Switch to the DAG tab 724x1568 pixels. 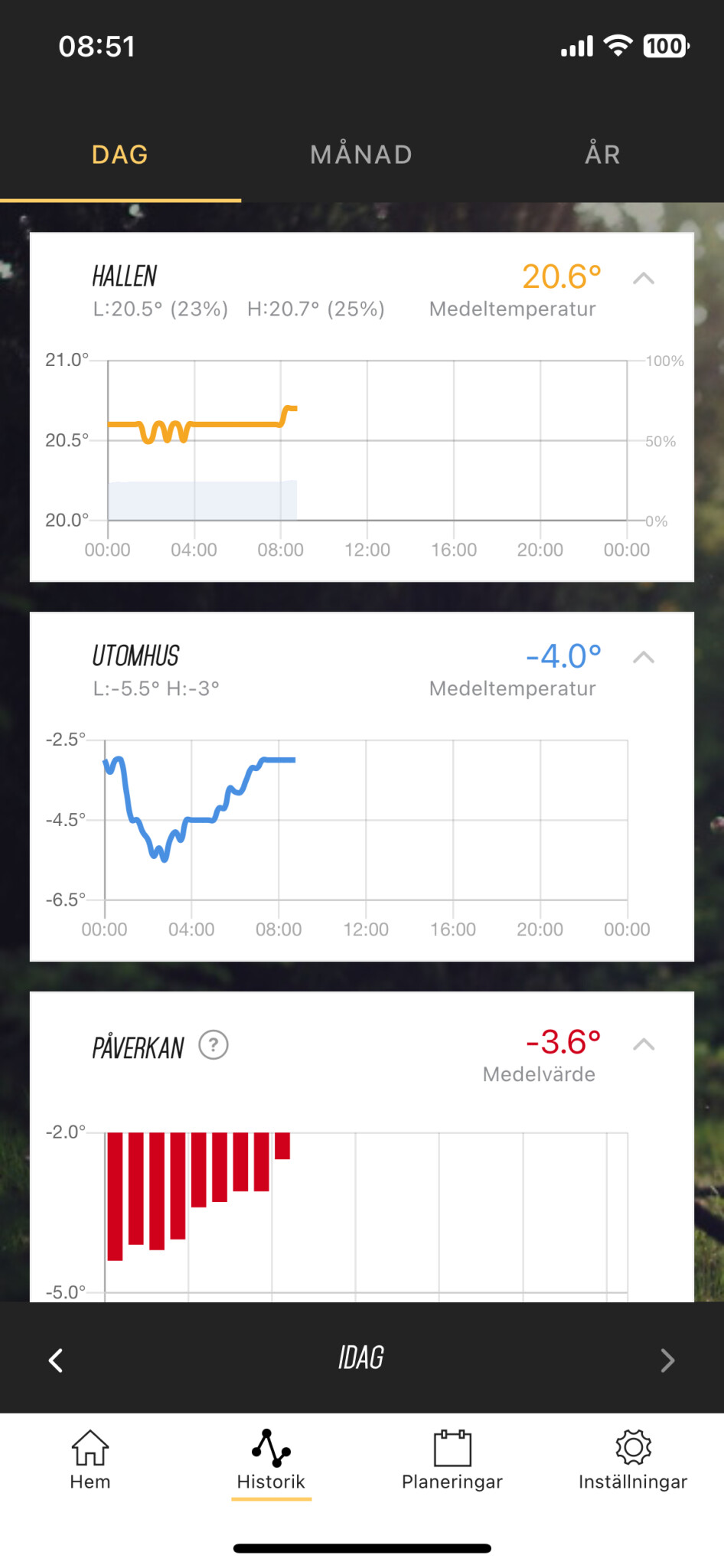coord(120,155)
